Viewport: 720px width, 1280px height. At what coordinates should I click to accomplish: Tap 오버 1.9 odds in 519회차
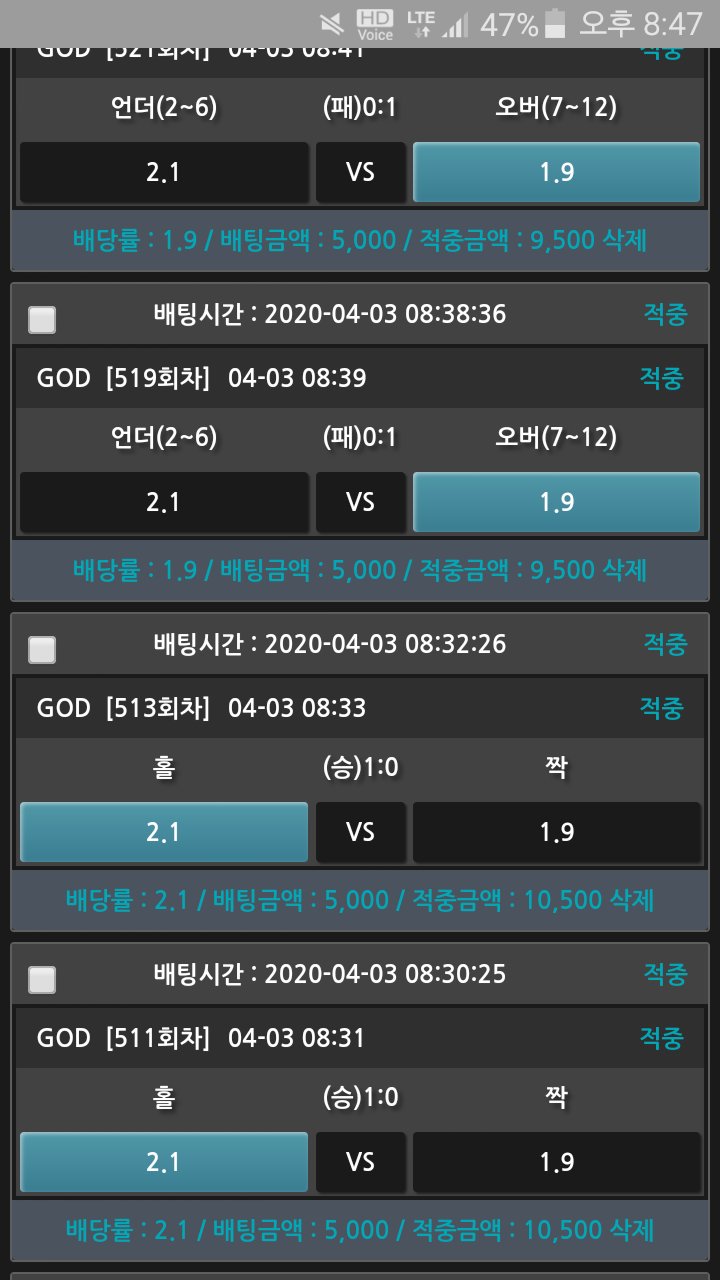click(556, 502)
